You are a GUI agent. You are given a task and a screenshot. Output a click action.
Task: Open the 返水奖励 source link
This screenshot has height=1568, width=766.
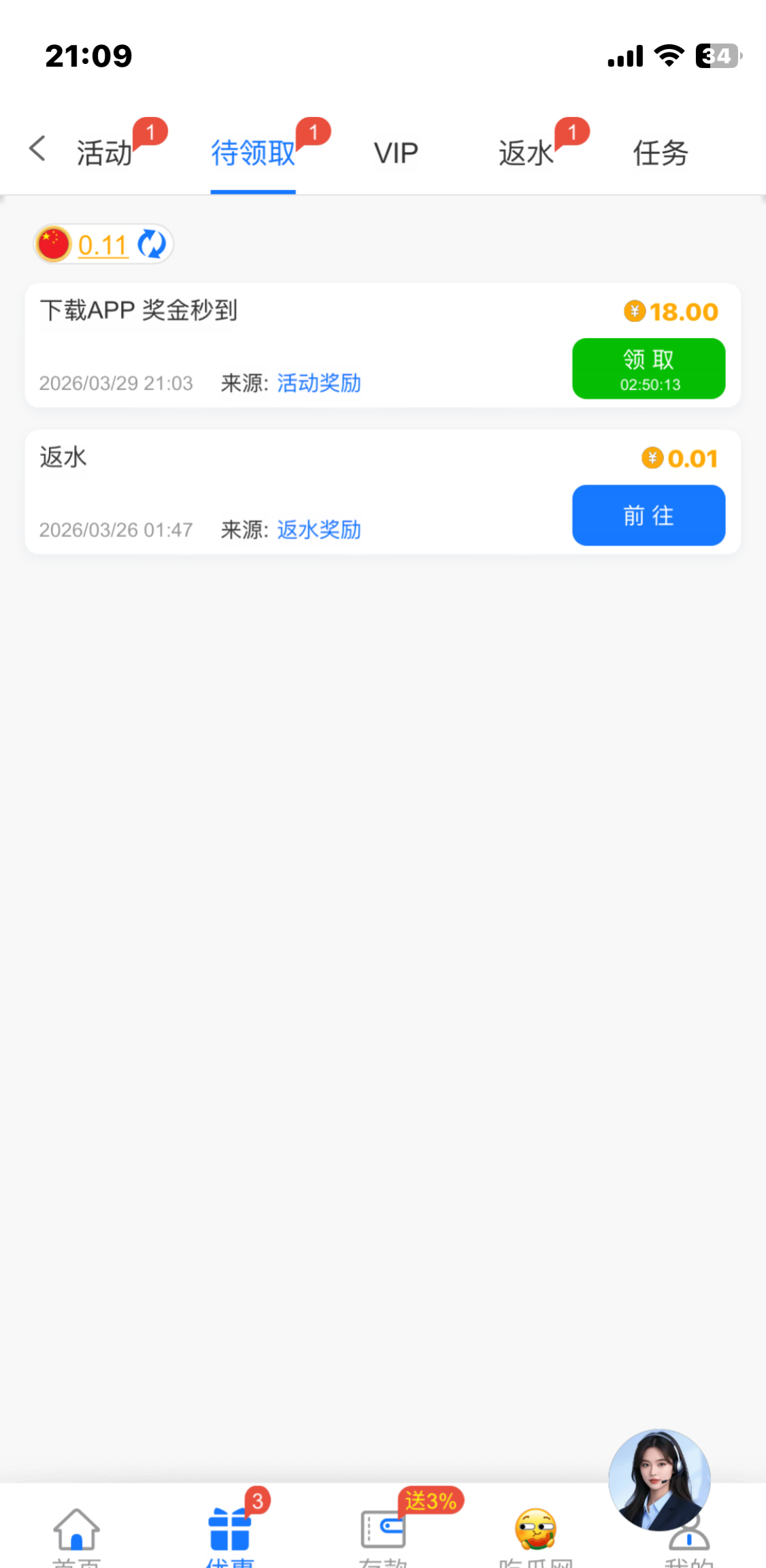(x=319, y=529)
